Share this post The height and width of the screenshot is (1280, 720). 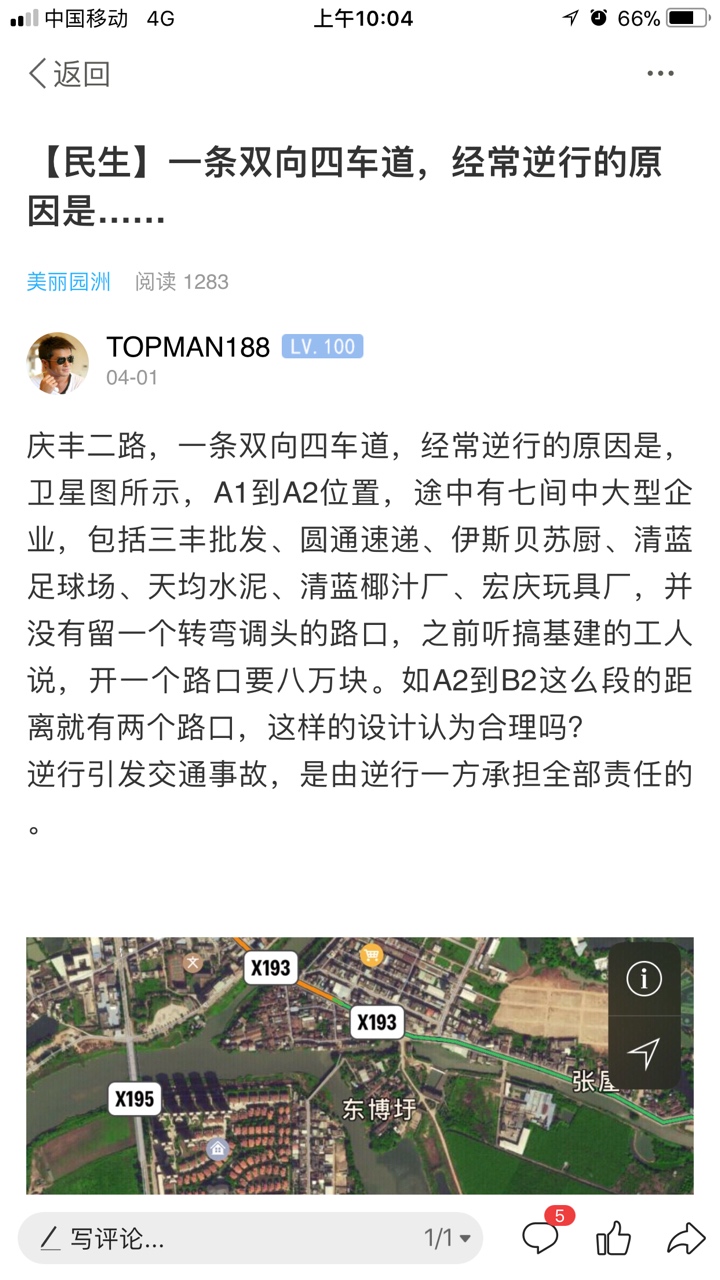click(x=686, y=1239)
